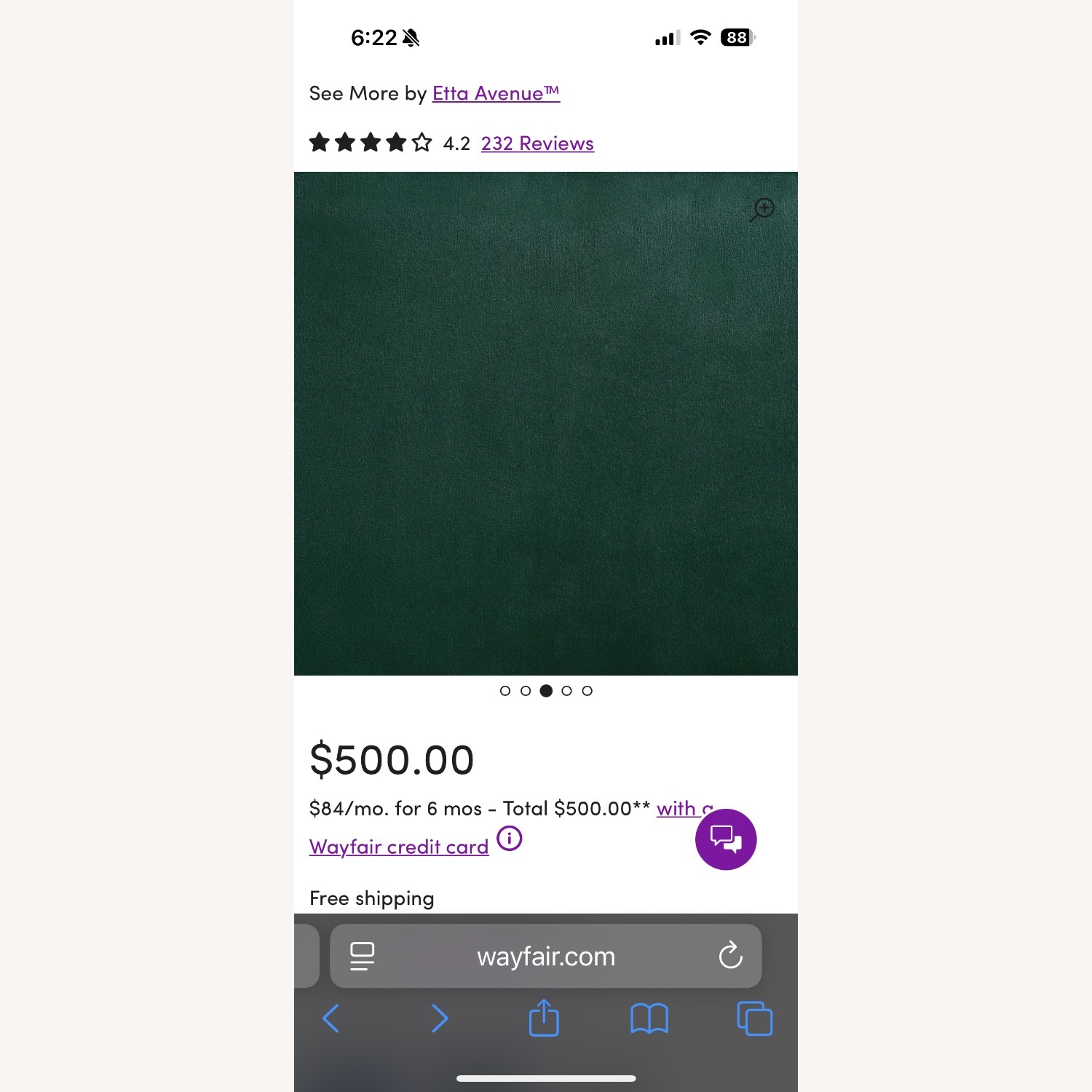Open the 232 Reviews link

pos(537,143)
